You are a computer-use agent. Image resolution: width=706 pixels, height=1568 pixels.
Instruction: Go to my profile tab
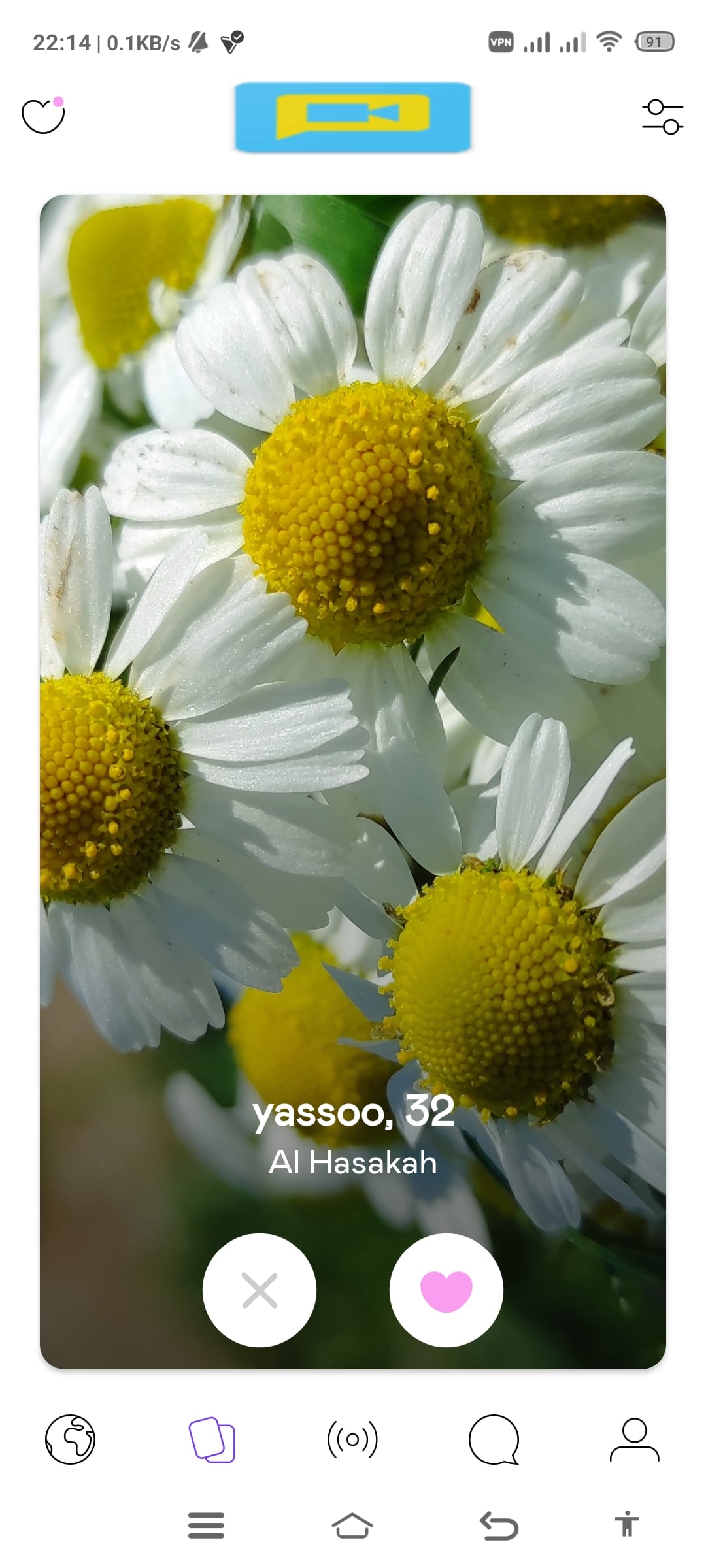634,1439
